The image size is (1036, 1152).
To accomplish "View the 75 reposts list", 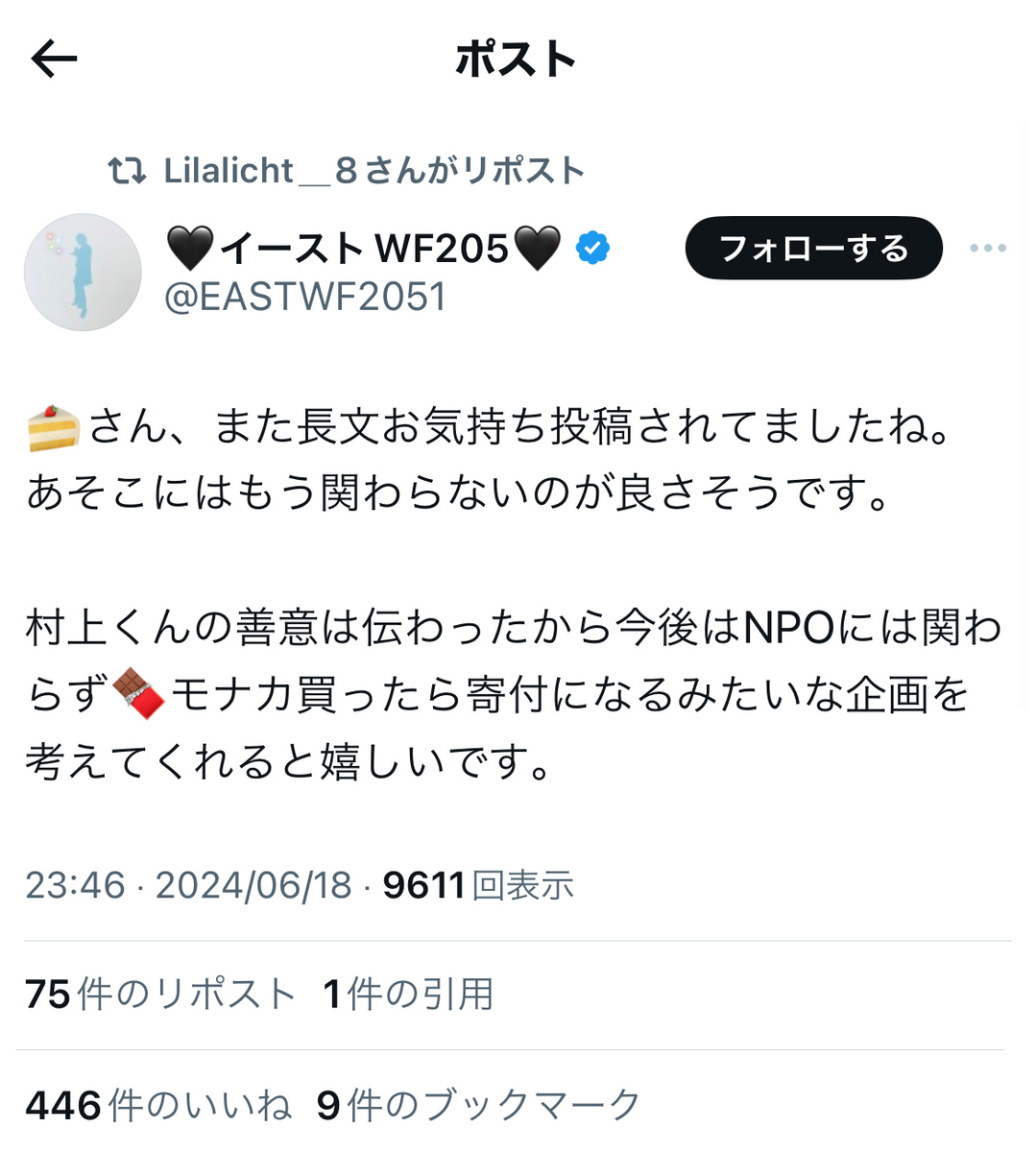I will pyautogui.click(x=160, y=995).
